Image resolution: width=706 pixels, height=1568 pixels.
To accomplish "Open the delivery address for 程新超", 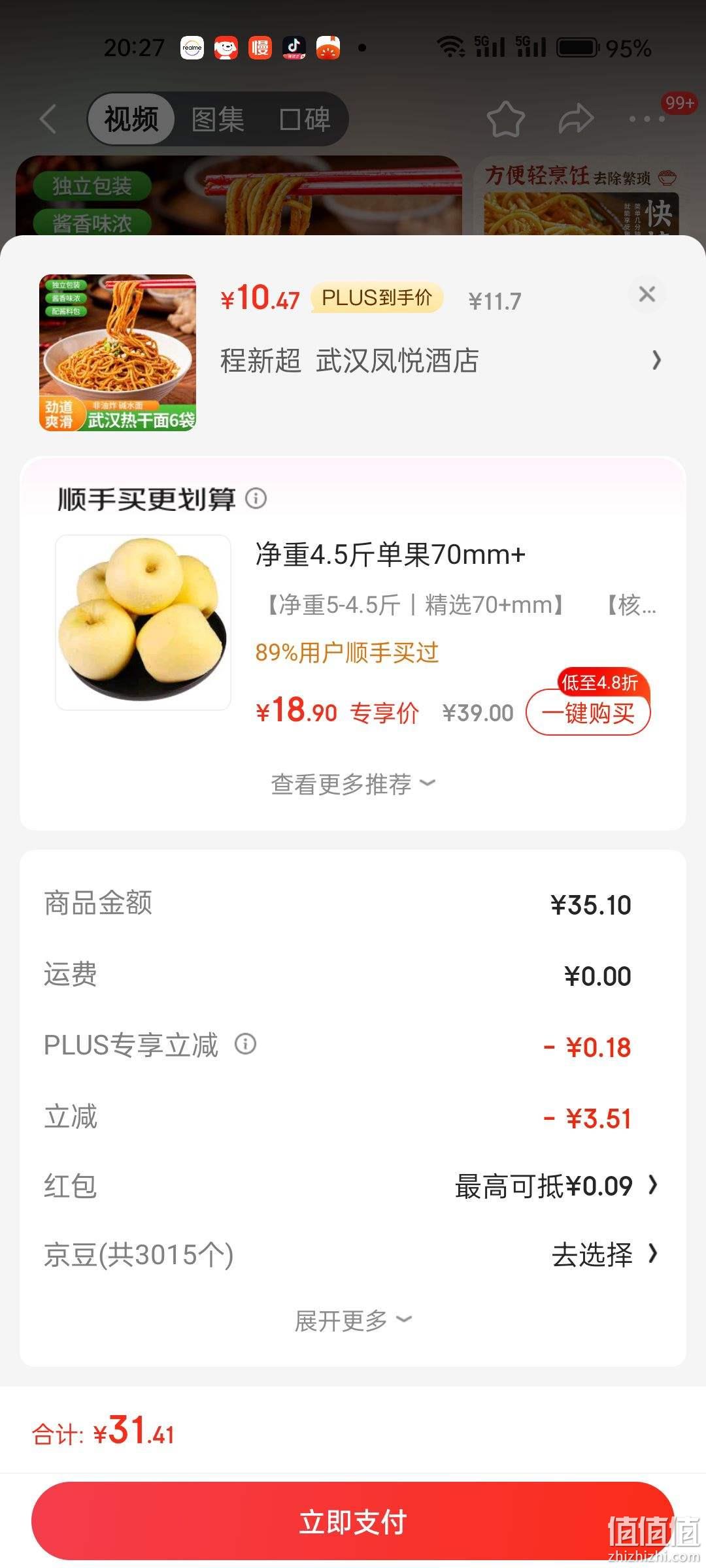I will click(441, 361).
